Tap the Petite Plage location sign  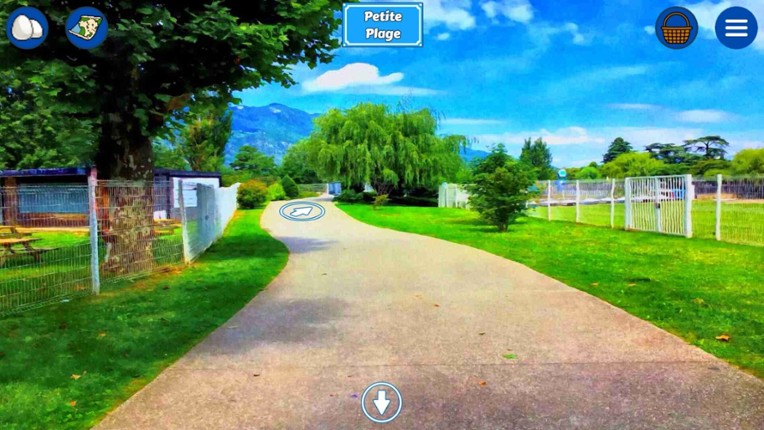coord(383,25)
